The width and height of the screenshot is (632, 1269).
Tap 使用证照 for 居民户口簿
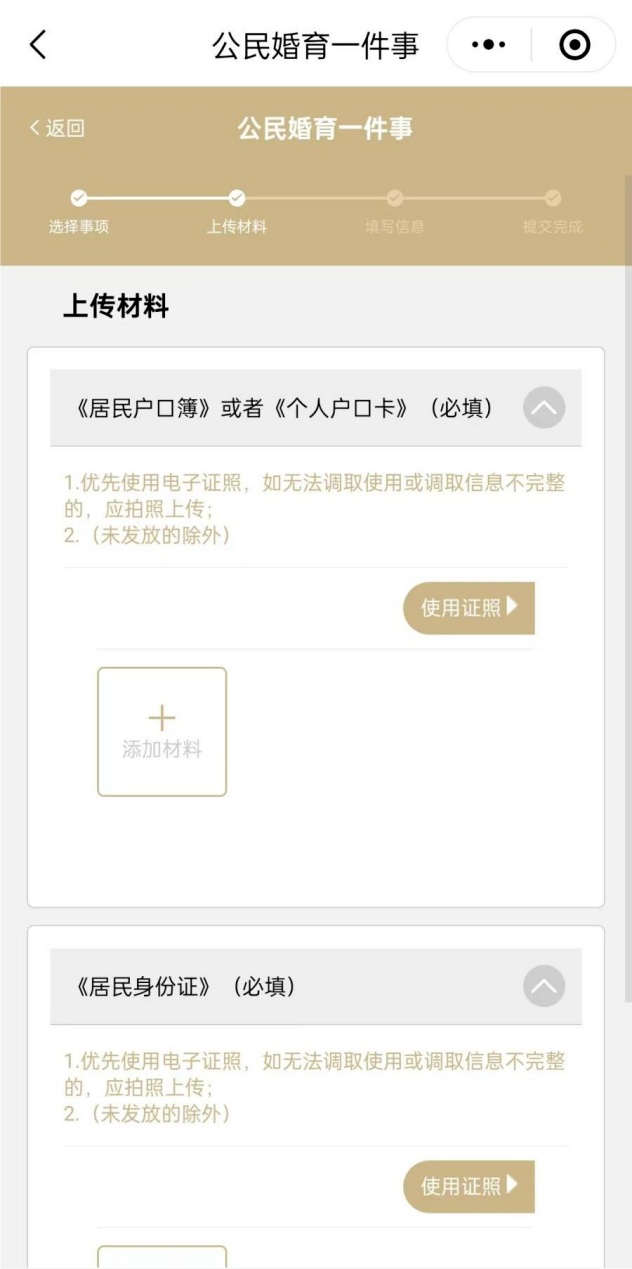pyautogui.click(x=469, y=607)
